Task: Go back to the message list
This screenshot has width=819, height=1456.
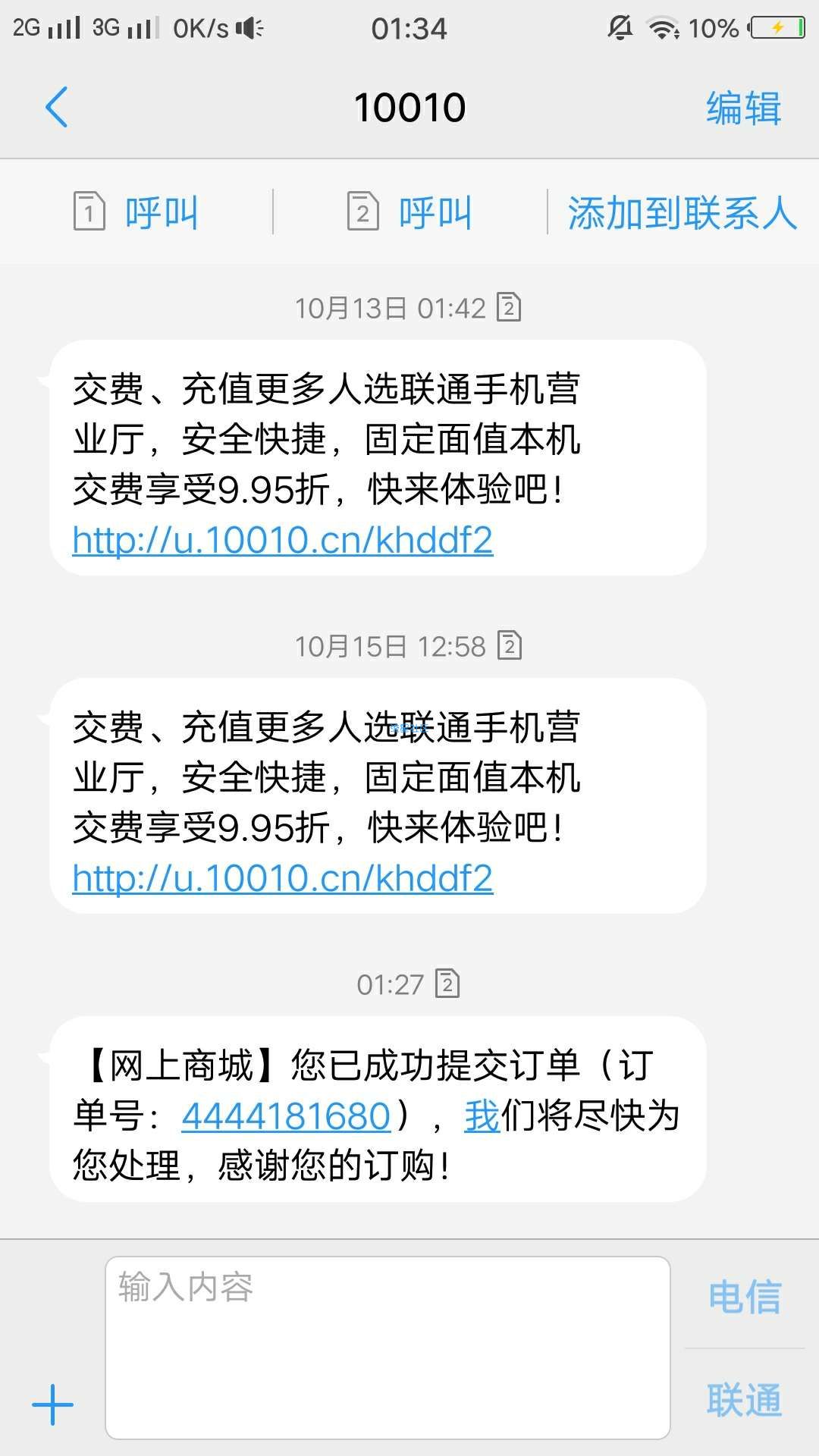Action: point(57,107)
